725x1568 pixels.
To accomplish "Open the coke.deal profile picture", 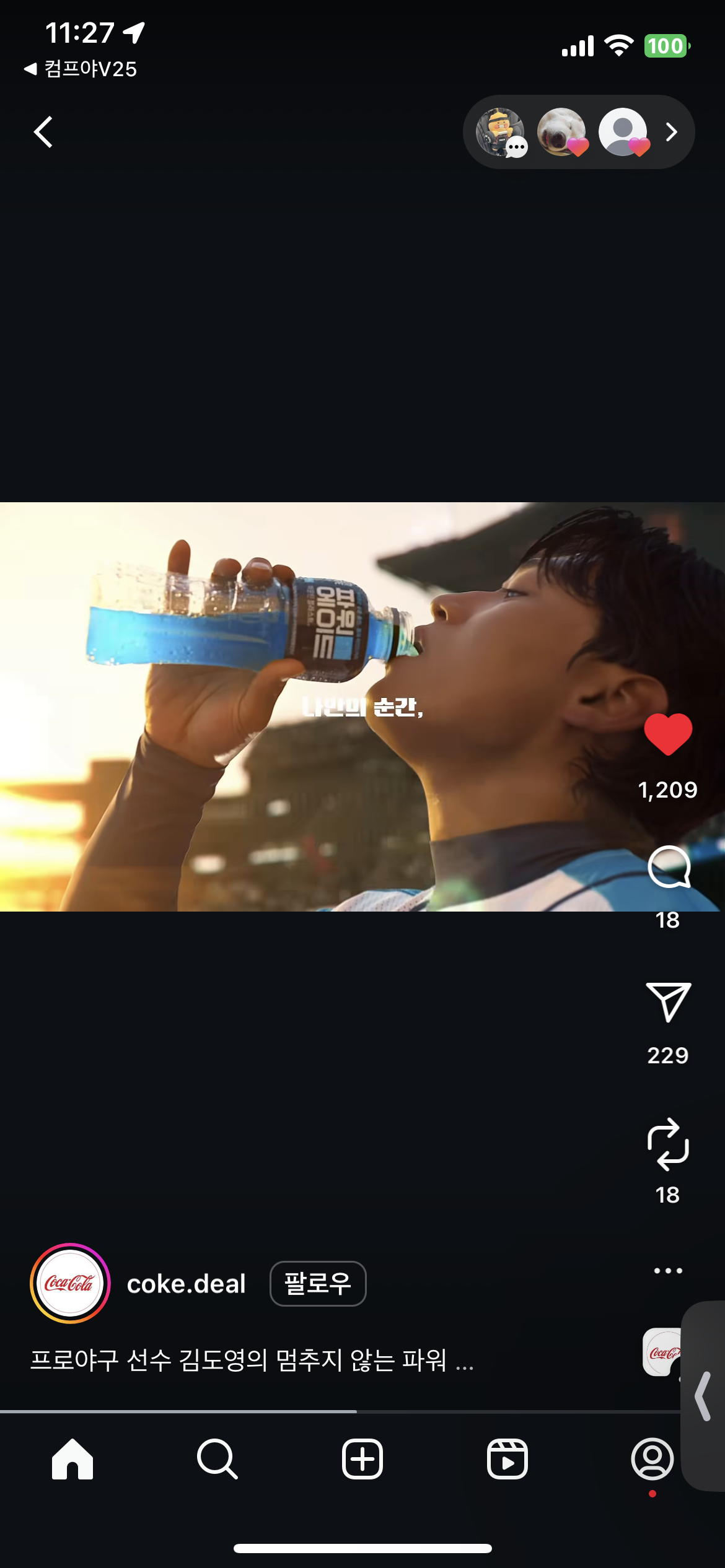I will click(70, 1283).
